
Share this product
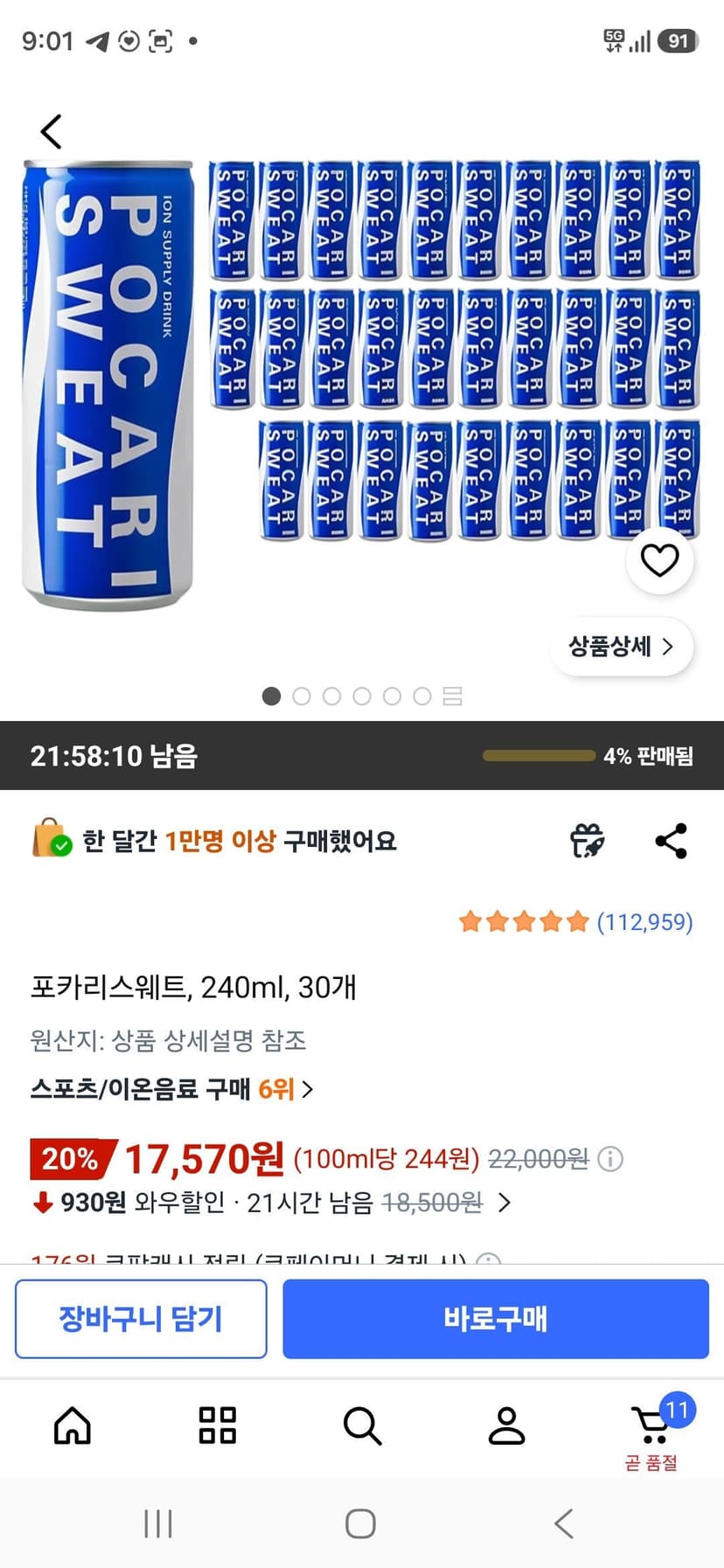click(x=671, y=841)
